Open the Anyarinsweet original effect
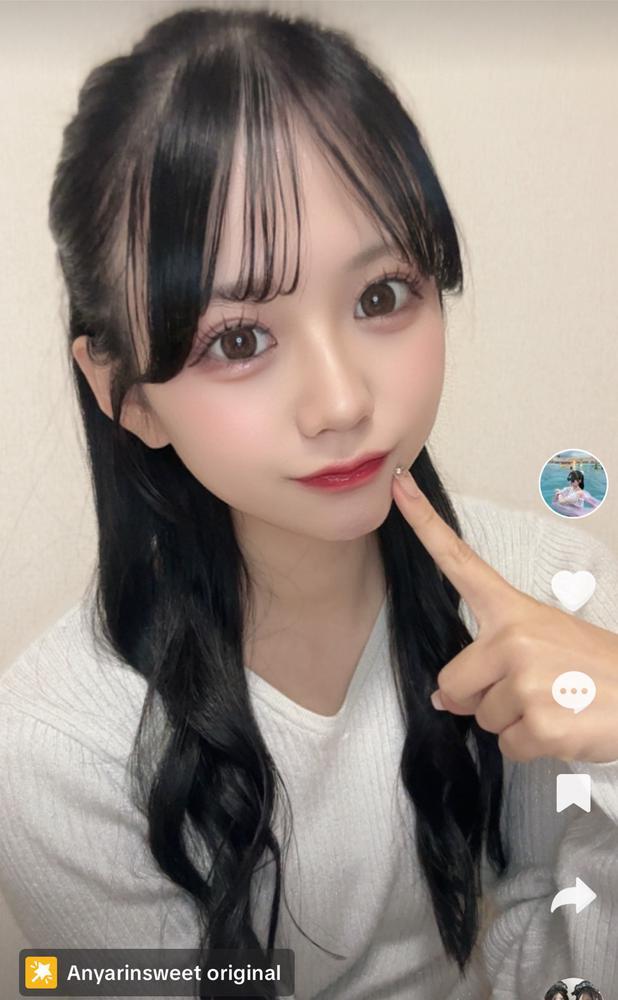The height and width of the screenshot is (1000, 618). click(157, 972)
